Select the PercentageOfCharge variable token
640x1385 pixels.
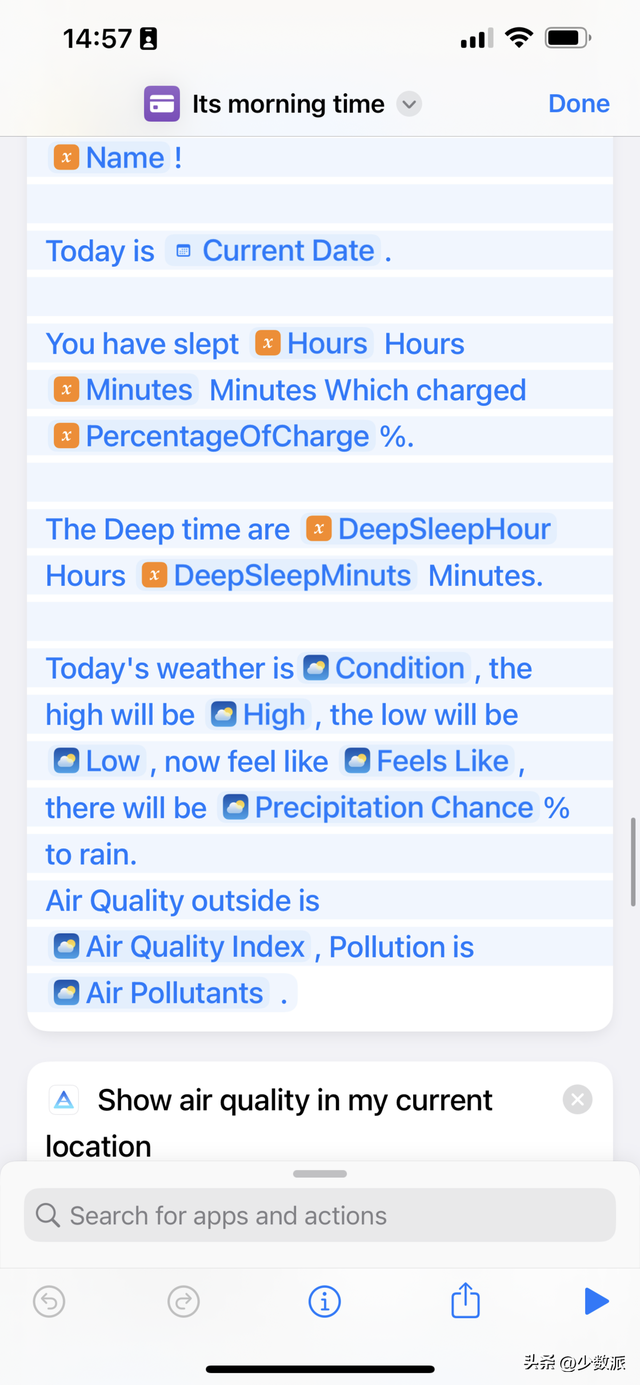coord(213,436)
